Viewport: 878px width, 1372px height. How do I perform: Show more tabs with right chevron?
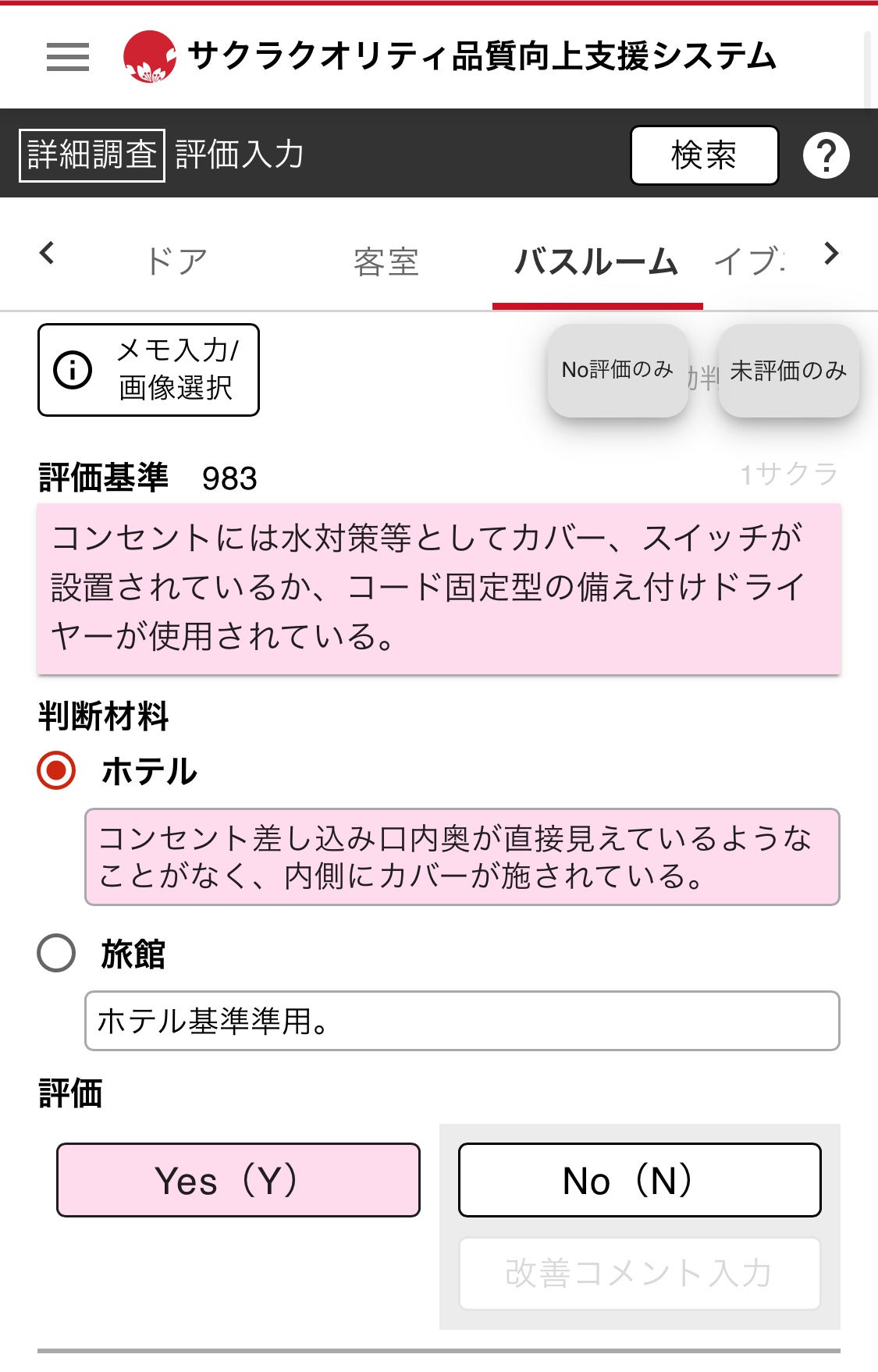831,253
